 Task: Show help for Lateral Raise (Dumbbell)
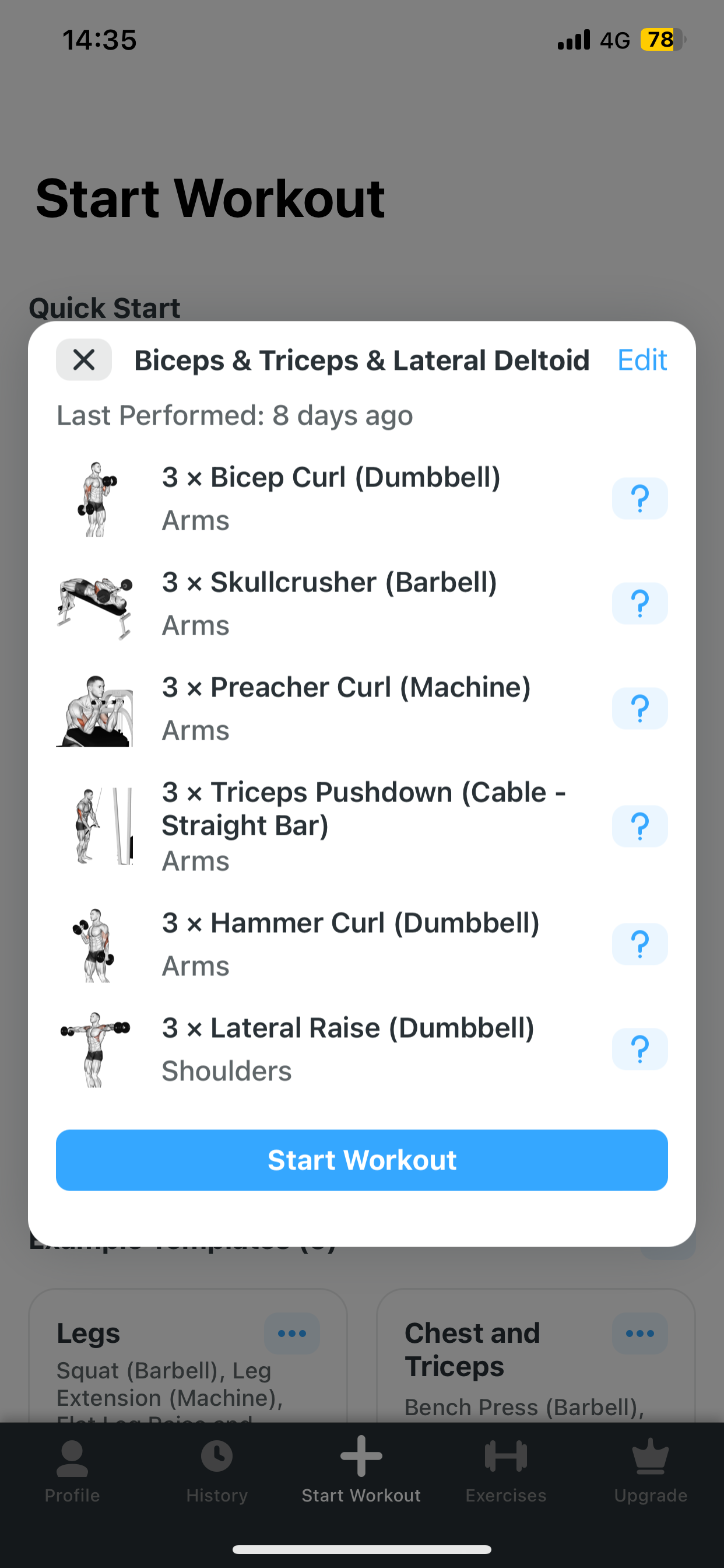tap(639, 1049)
